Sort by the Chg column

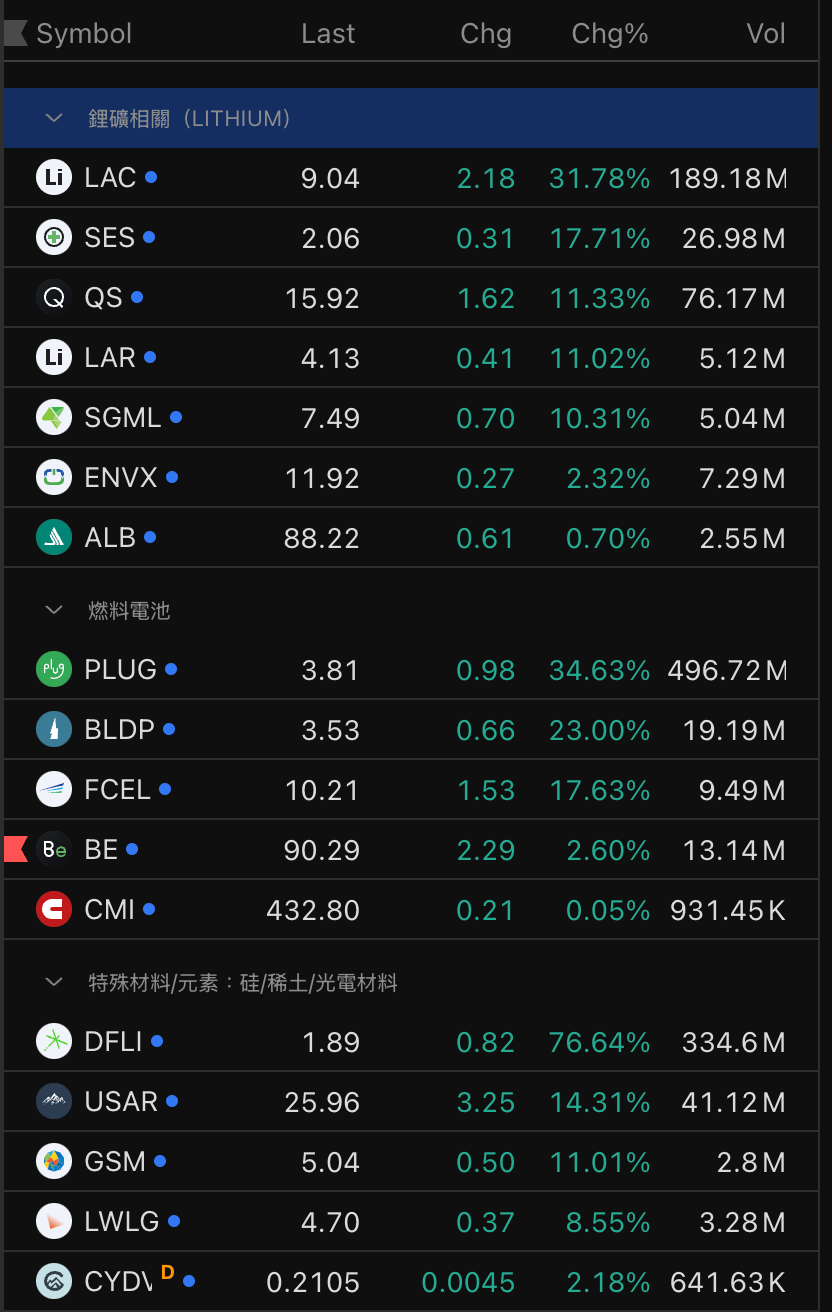point(485,34)
